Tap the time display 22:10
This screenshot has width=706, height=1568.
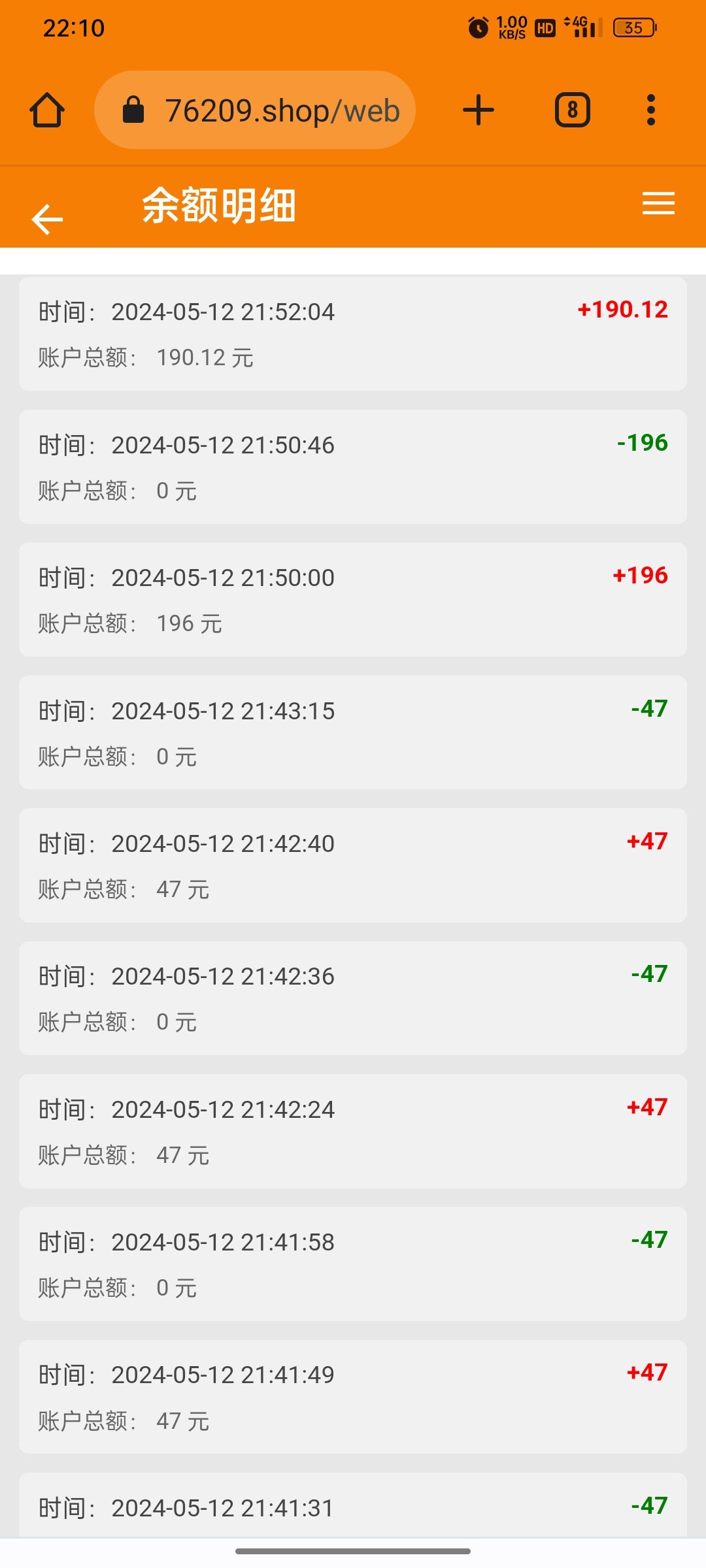coord(73,27)
